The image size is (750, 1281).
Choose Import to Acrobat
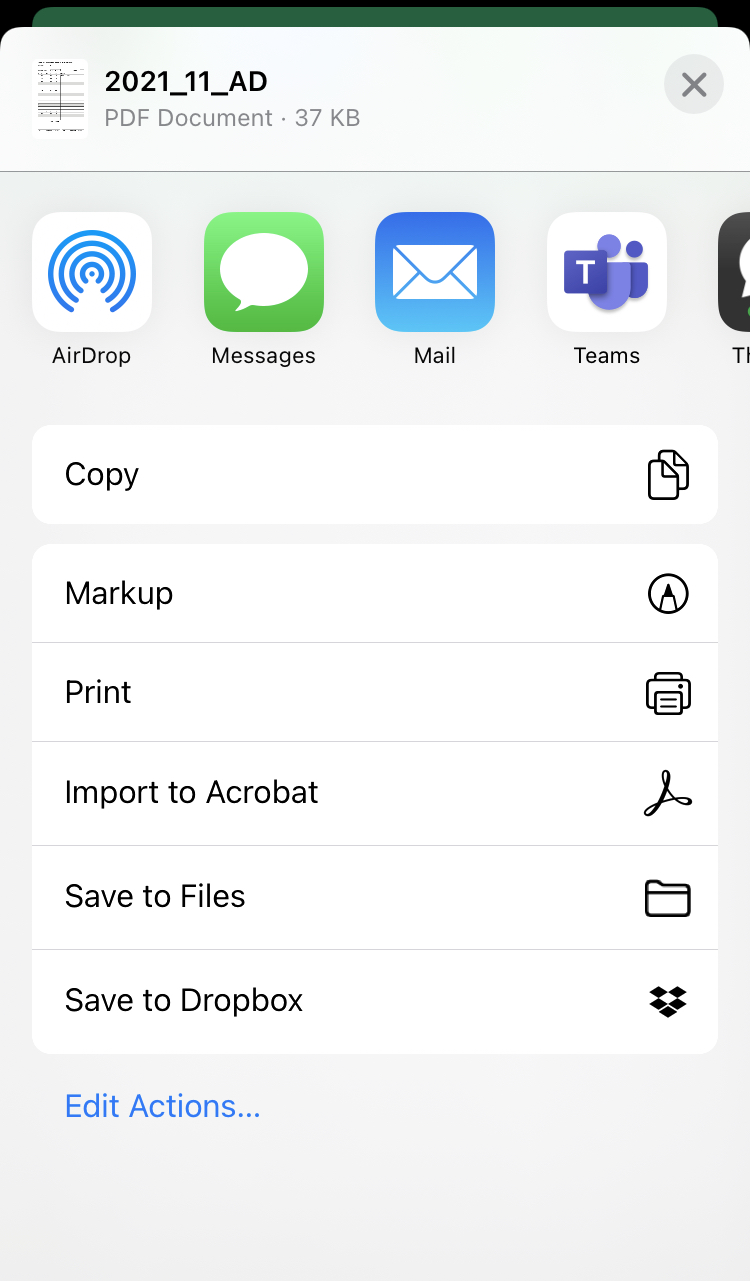pyautogui.click(x=375, y=793)
